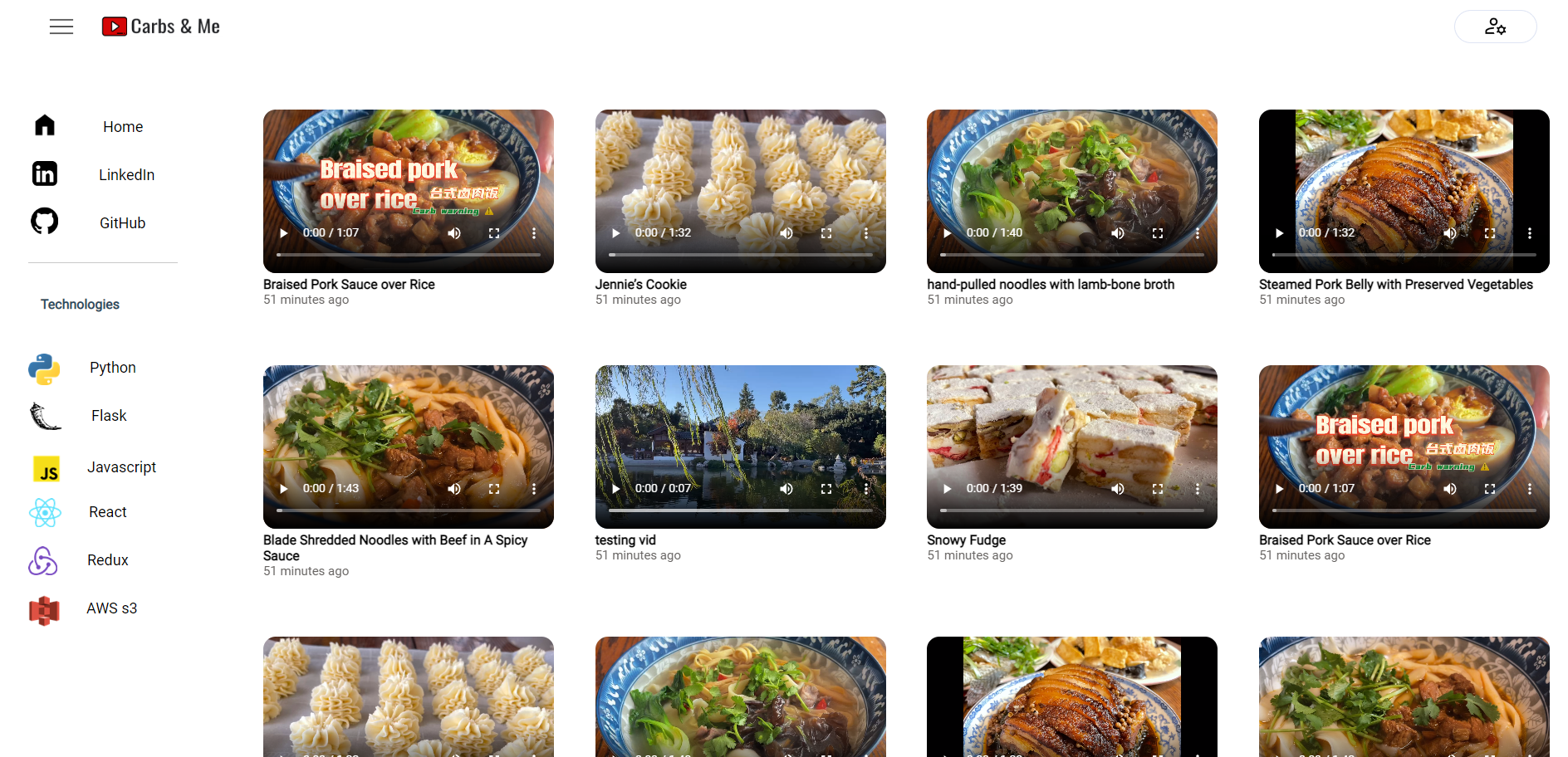Play the Jennie's Cookie video
The width and height of the screenshot is (1568, 757).
pyautogui.click(x=615, y=233)
